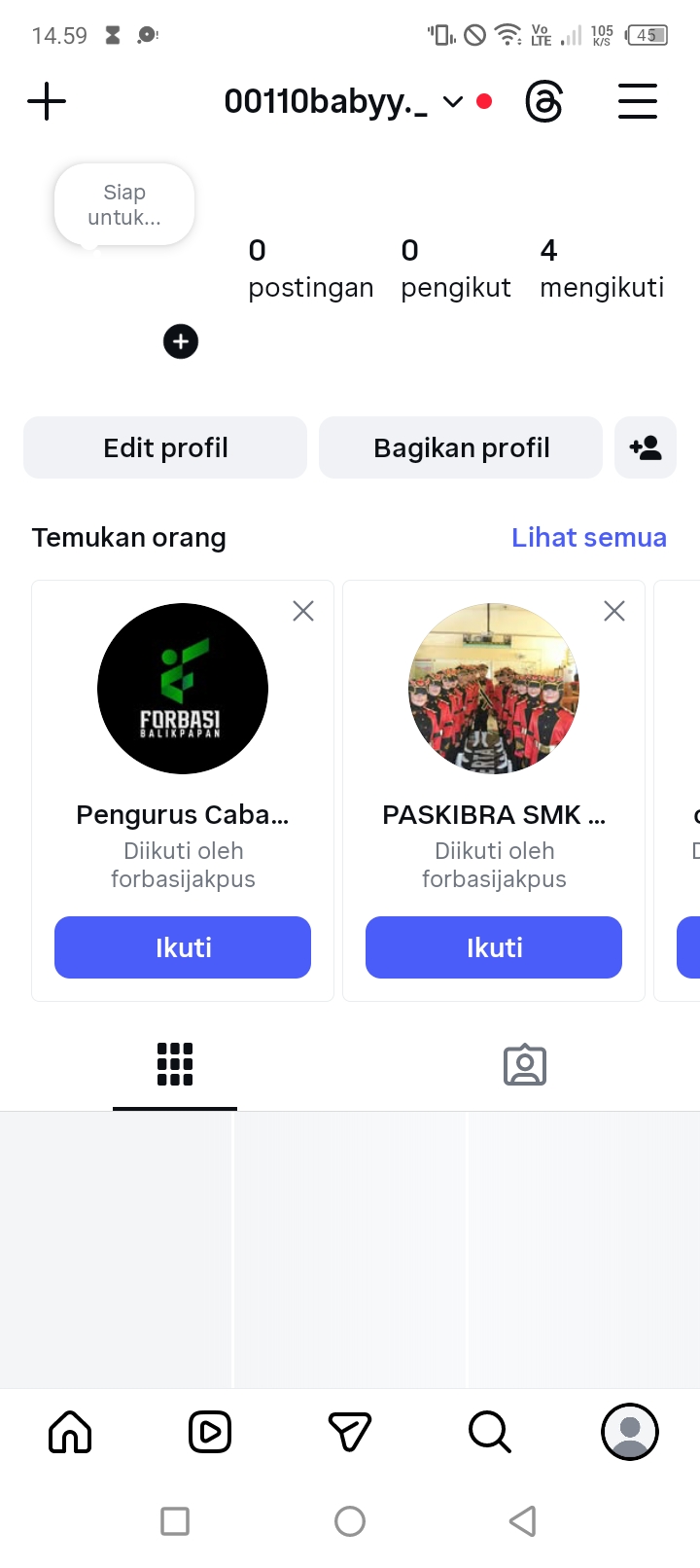Open the 'Siap untuk...' note bubble
This screenshot has height=1568, width=700.
pos(124,205)
